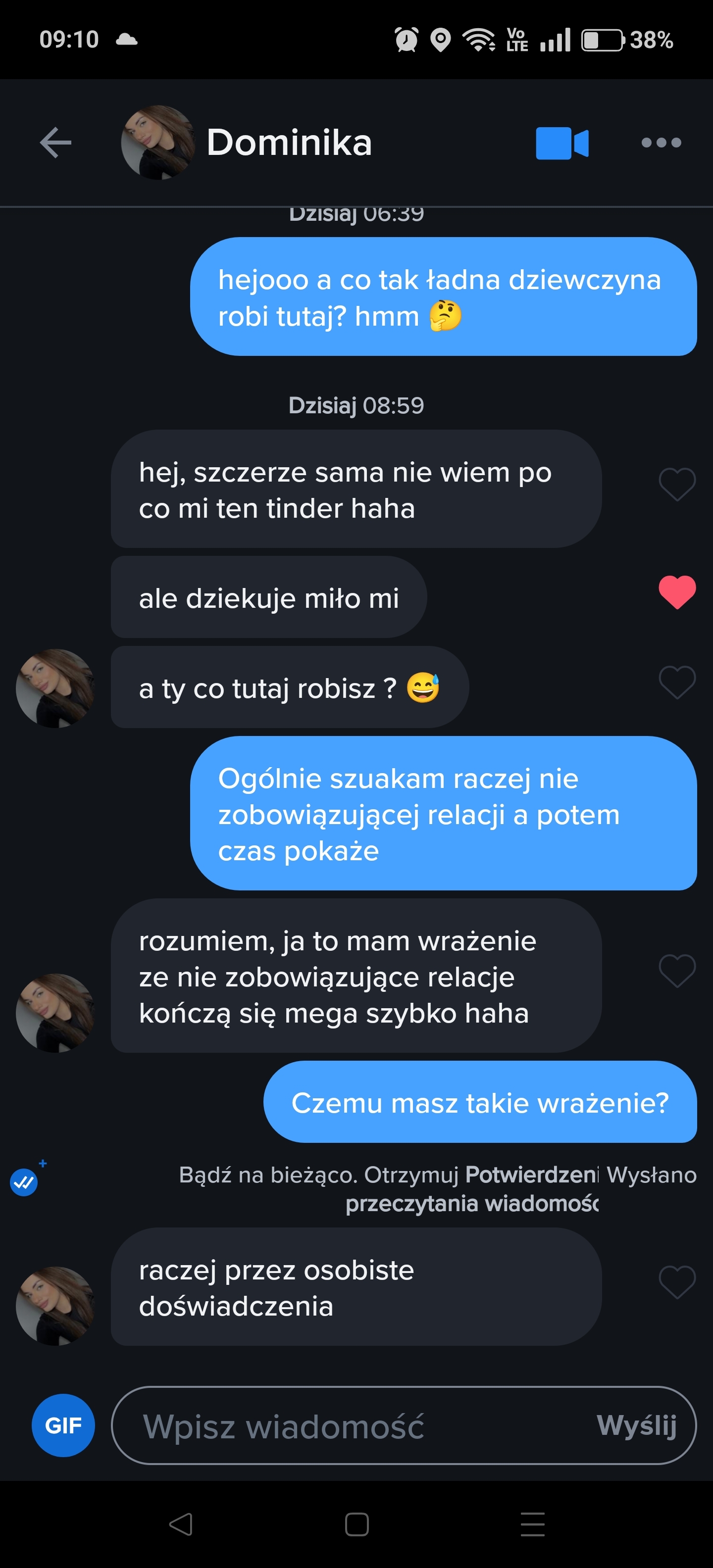
Task: Unlike the 'ale dziekuje miło mi' message
Action: tap(676, 591)
